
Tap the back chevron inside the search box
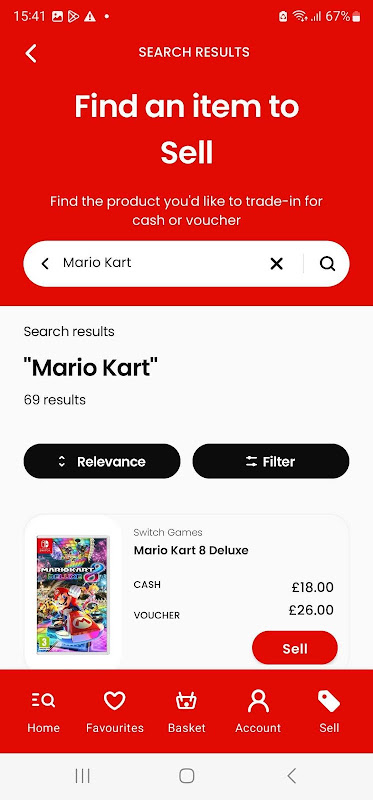[x=45, y=263]
